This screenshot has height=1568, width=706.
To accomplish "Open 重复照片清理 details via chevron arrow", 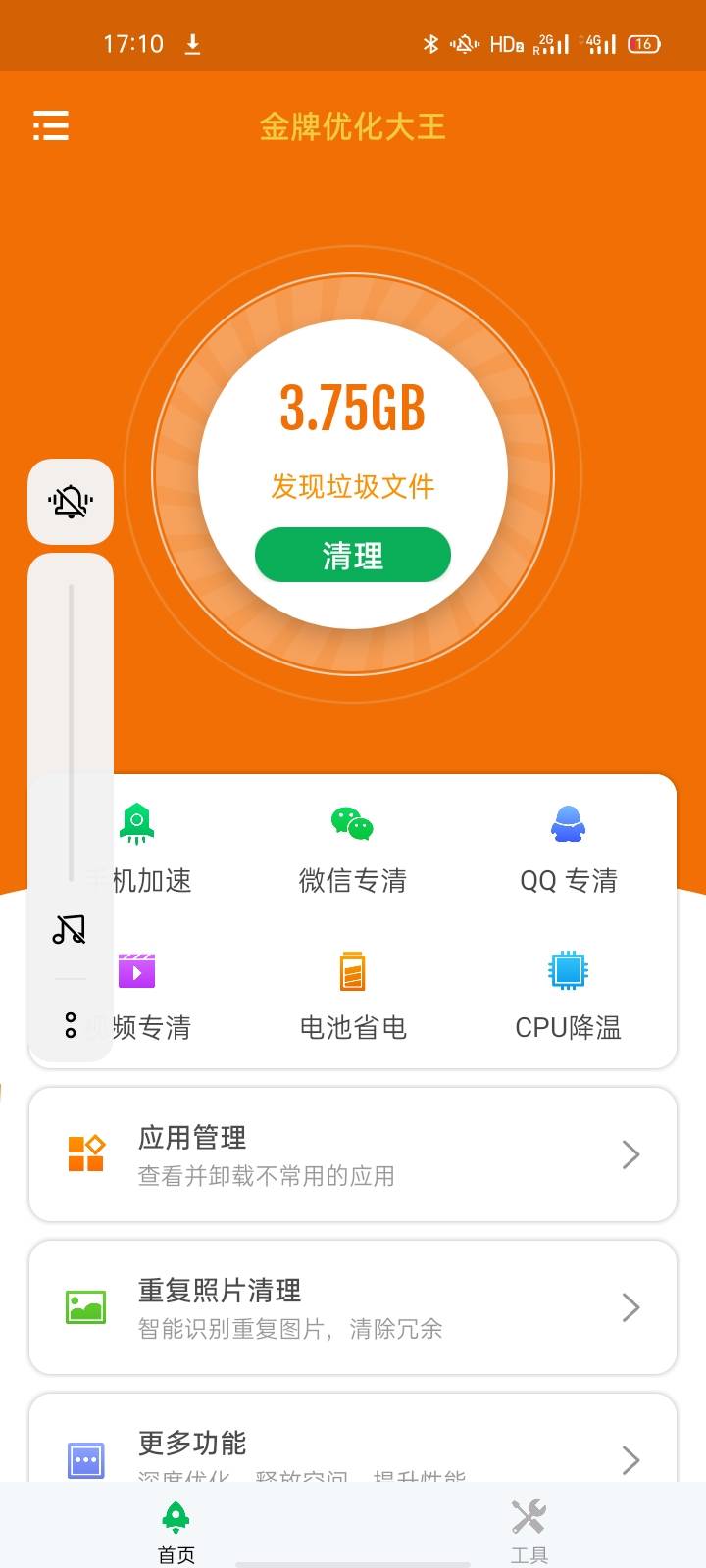I will coord(631,1307).
